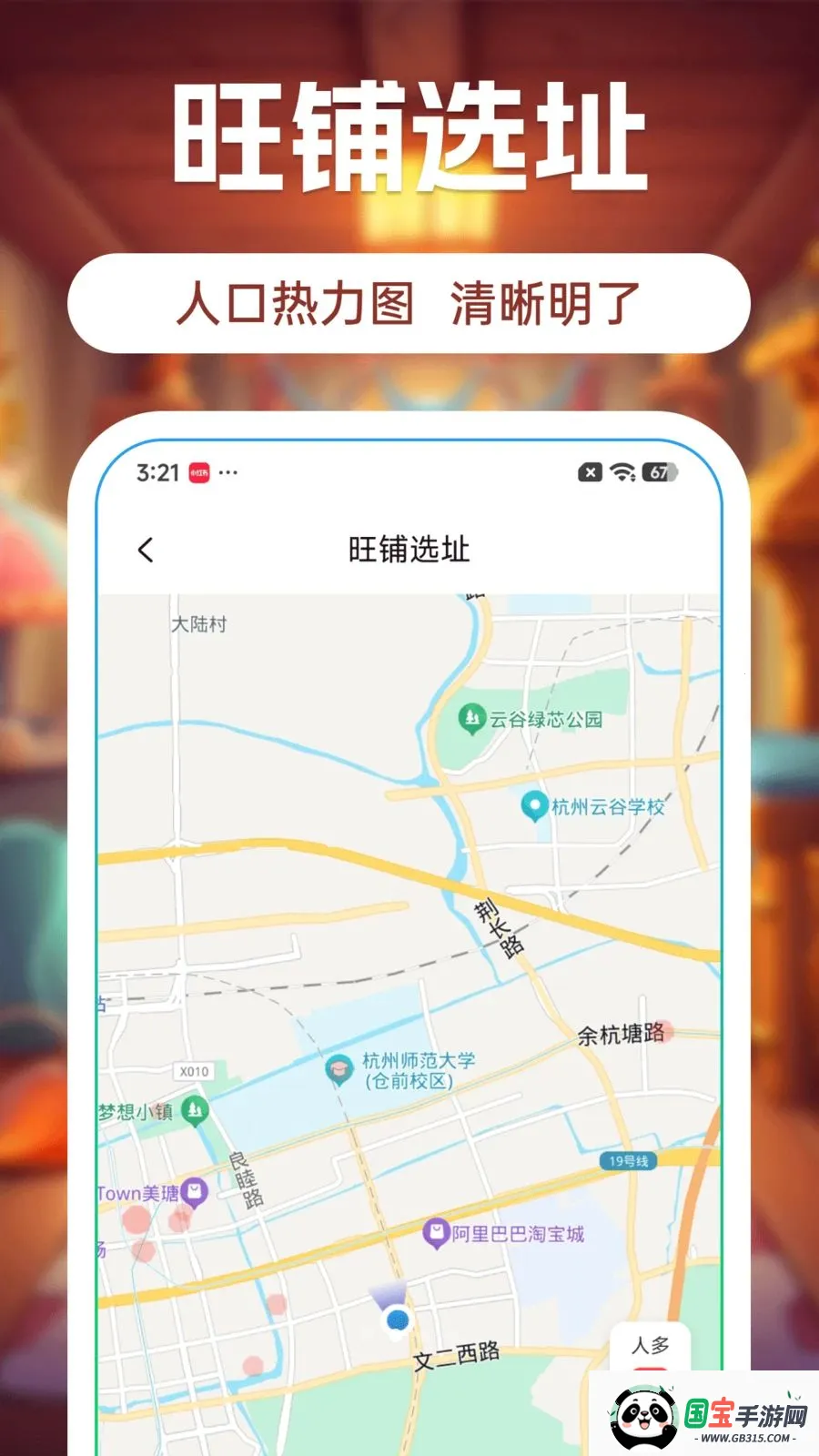Check the battery level indicator
Image resolution: width=819 pixels, height=1456 pixels.
tap(659, 471)
